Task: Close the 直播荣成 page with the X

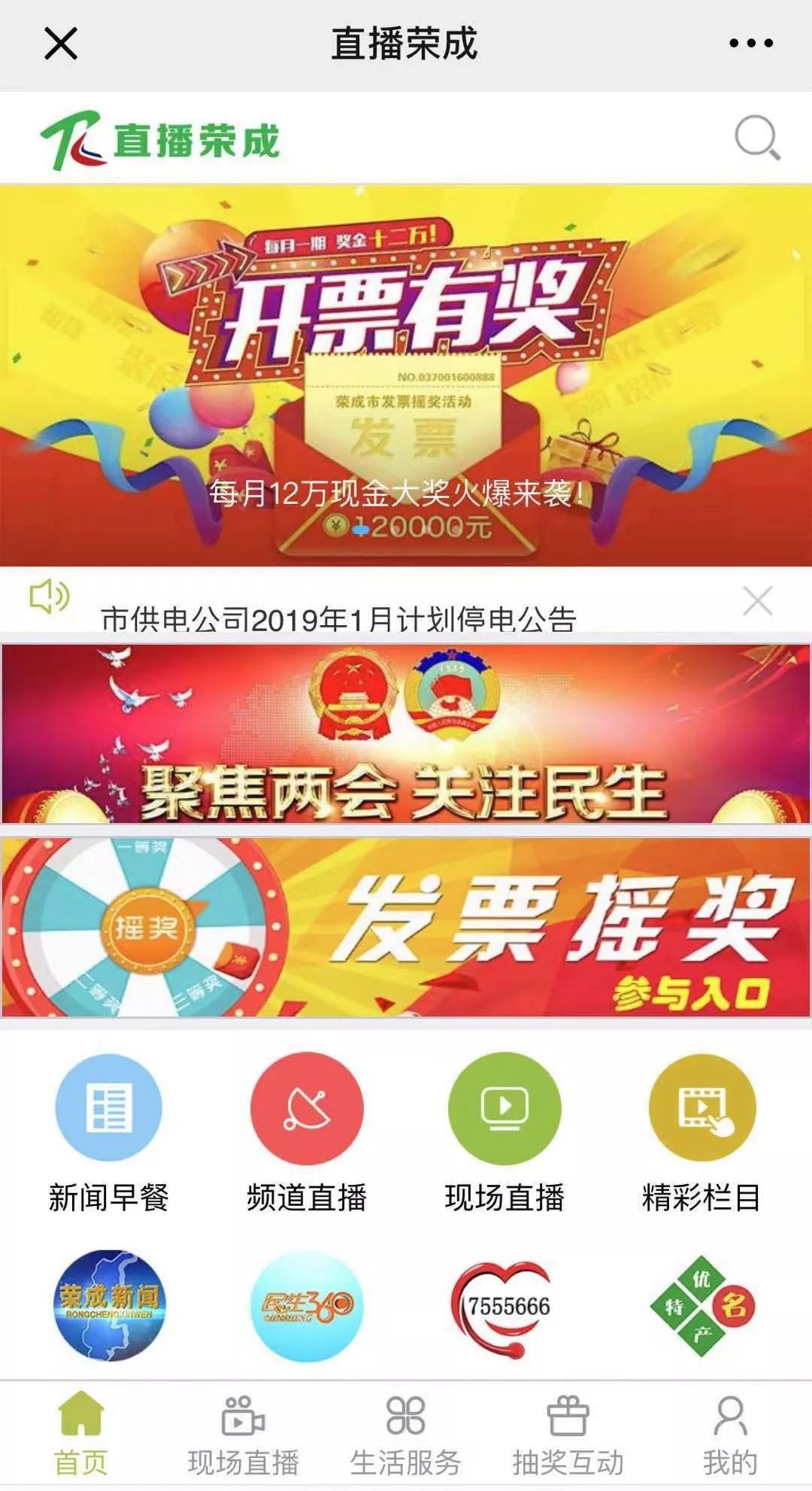Action: coord(61,44)
